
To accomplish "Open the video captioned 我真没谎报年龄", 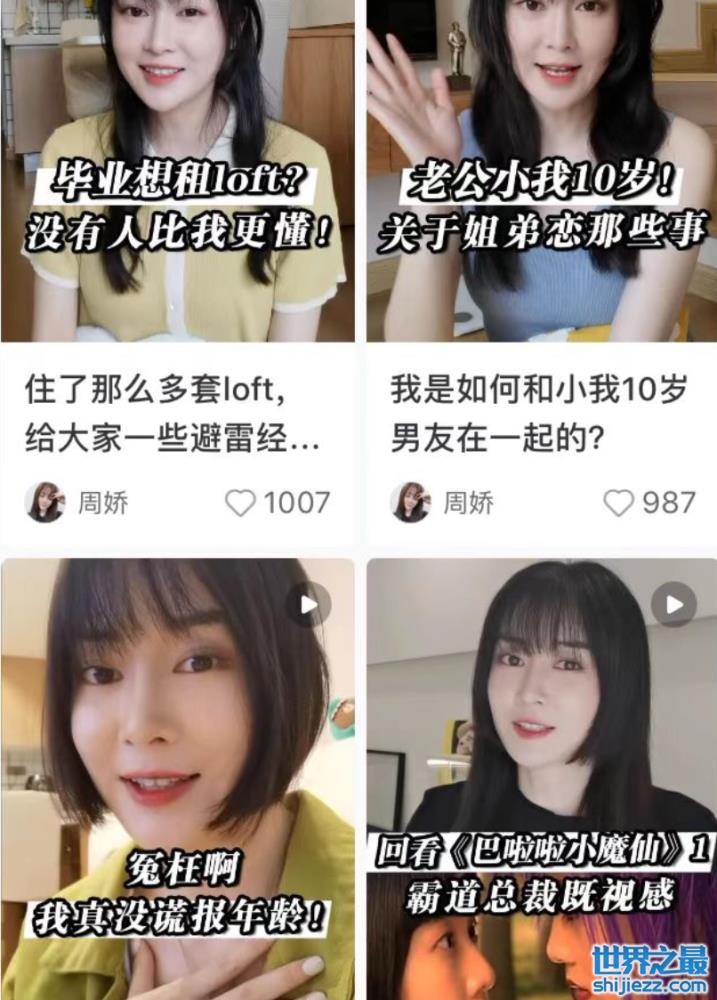I will pyautogui.click(x=177, y=780).
